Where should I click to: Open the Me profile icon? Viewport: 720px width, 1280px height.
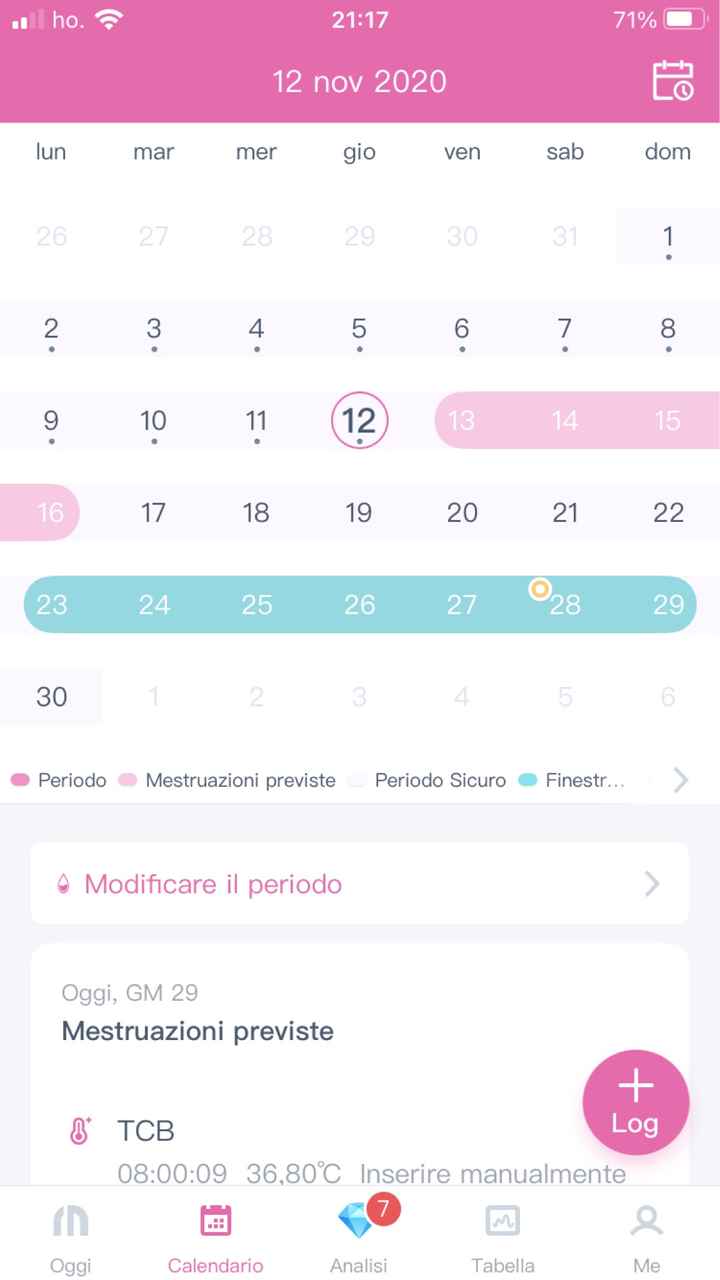[x=646, y=1220]
